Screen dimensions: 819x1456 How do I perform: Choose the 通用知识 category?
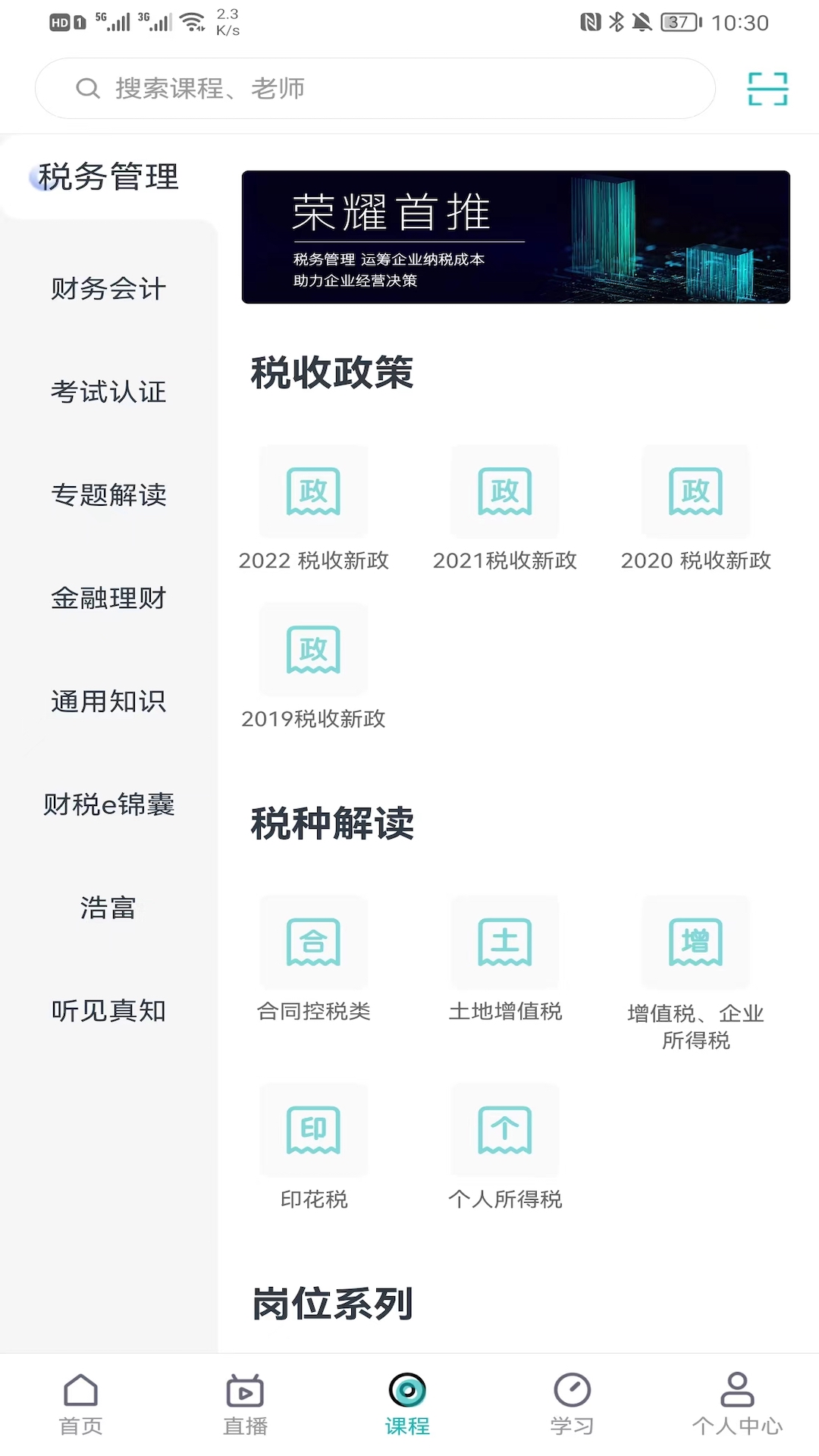[x=108, y=701]
